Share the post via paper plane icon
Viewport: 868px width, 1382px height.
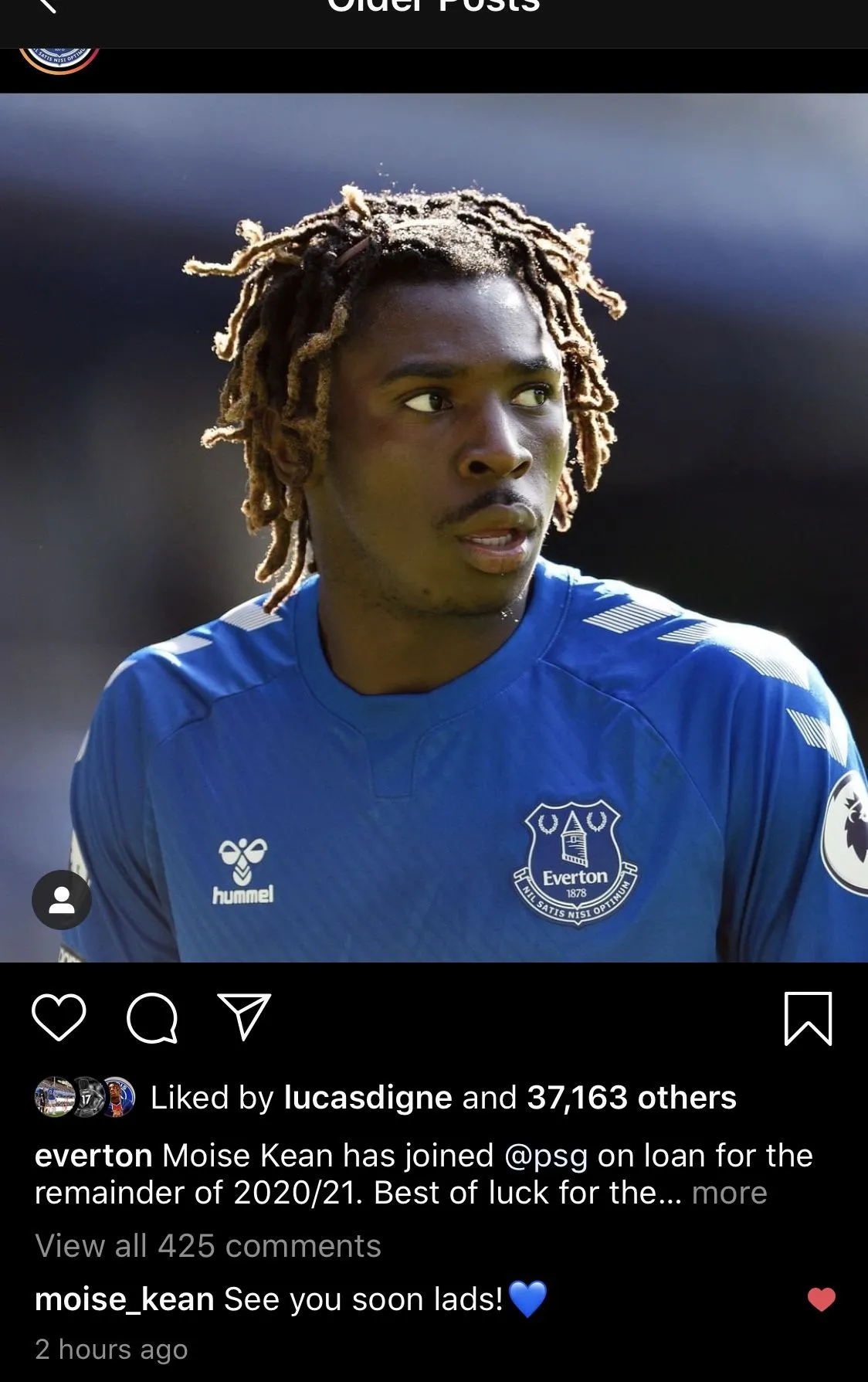[x=244, y=1017]
